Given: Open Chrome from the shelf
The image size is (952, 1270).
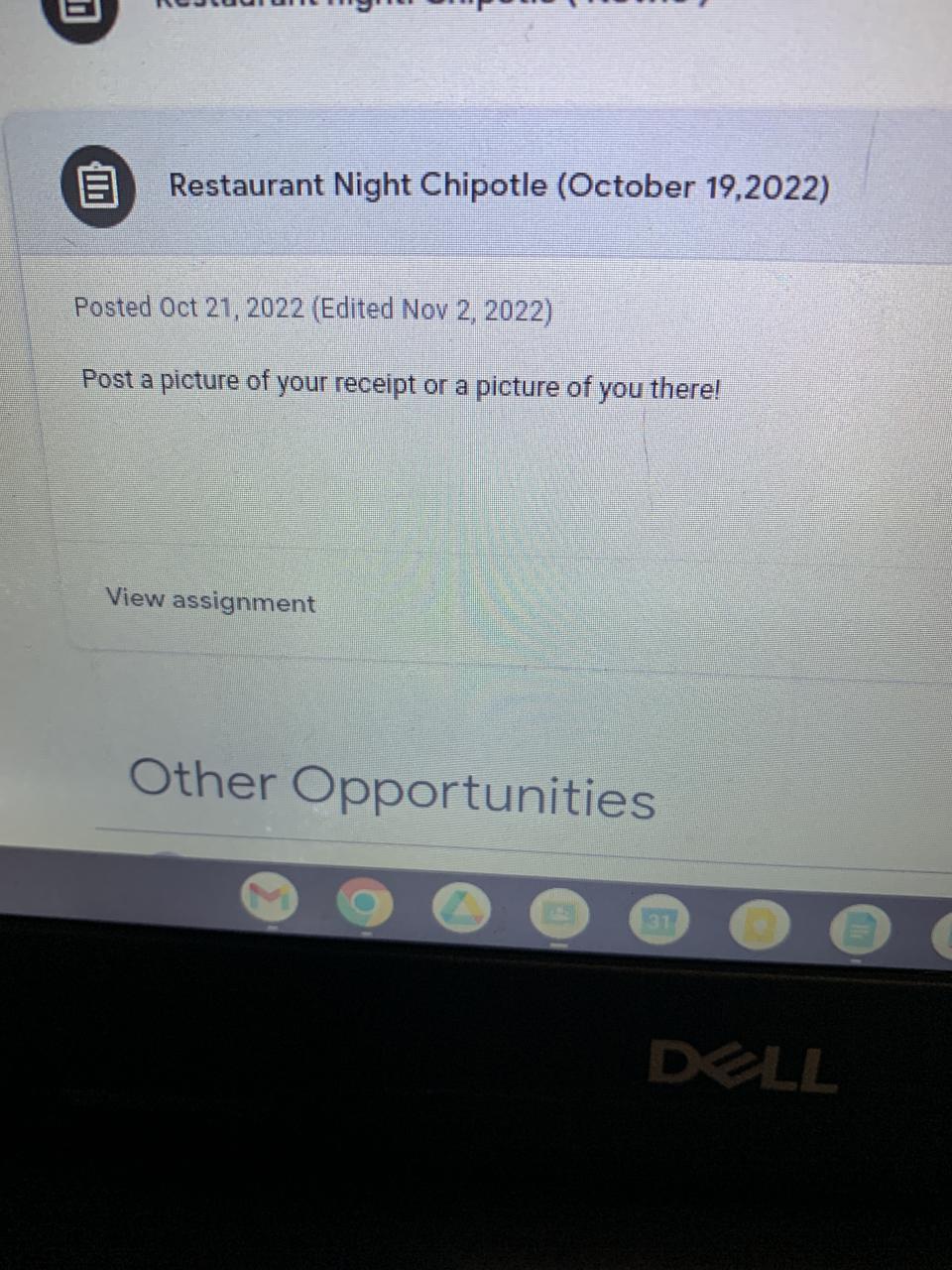Looking at the screenshot, I should (x=365, y=904).
